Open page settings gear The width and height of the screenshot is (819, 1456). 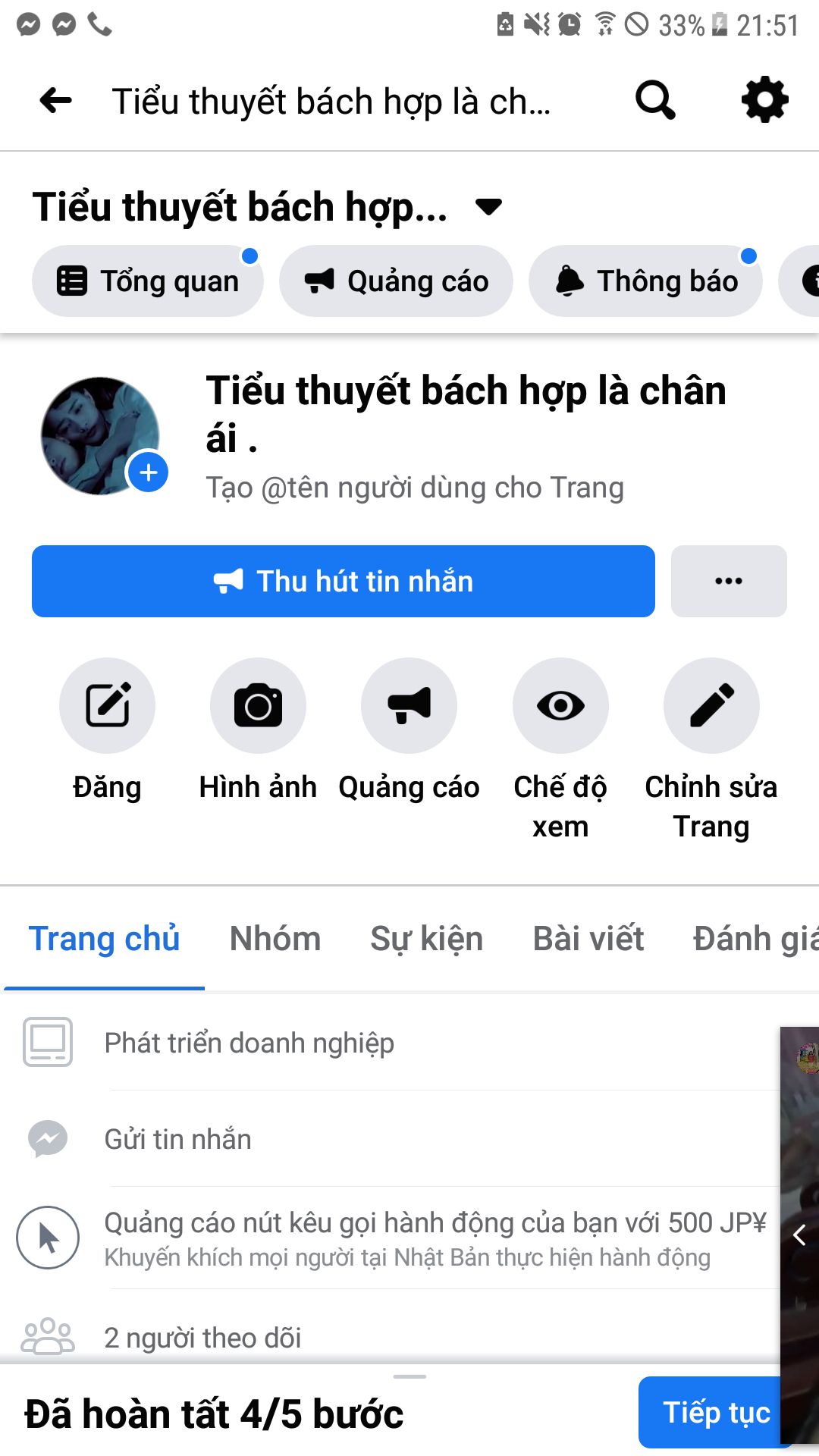tap(764, 100)
